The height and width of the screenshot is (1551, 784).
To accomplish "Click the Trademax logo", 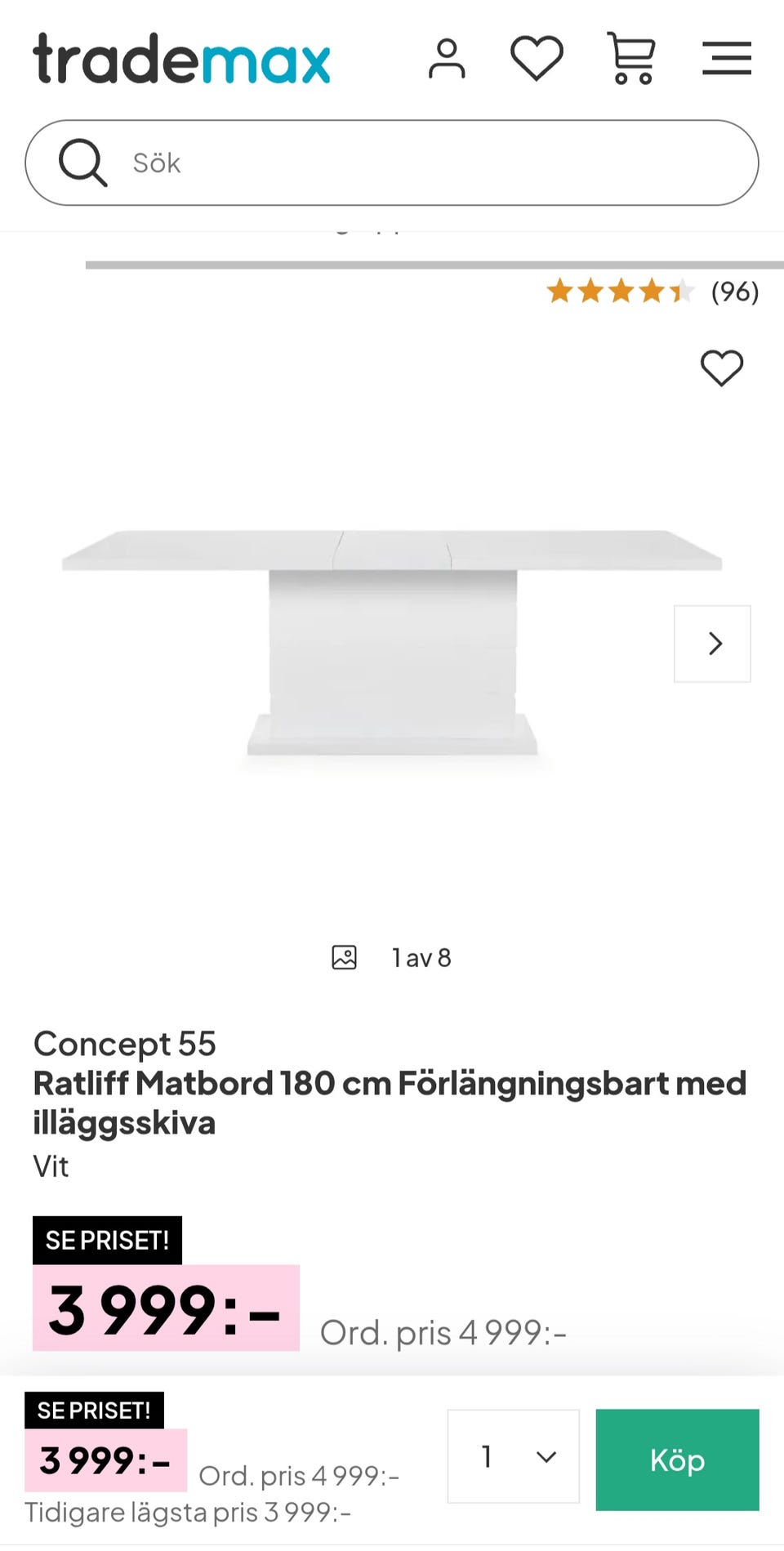I will (x=180, y=59).
